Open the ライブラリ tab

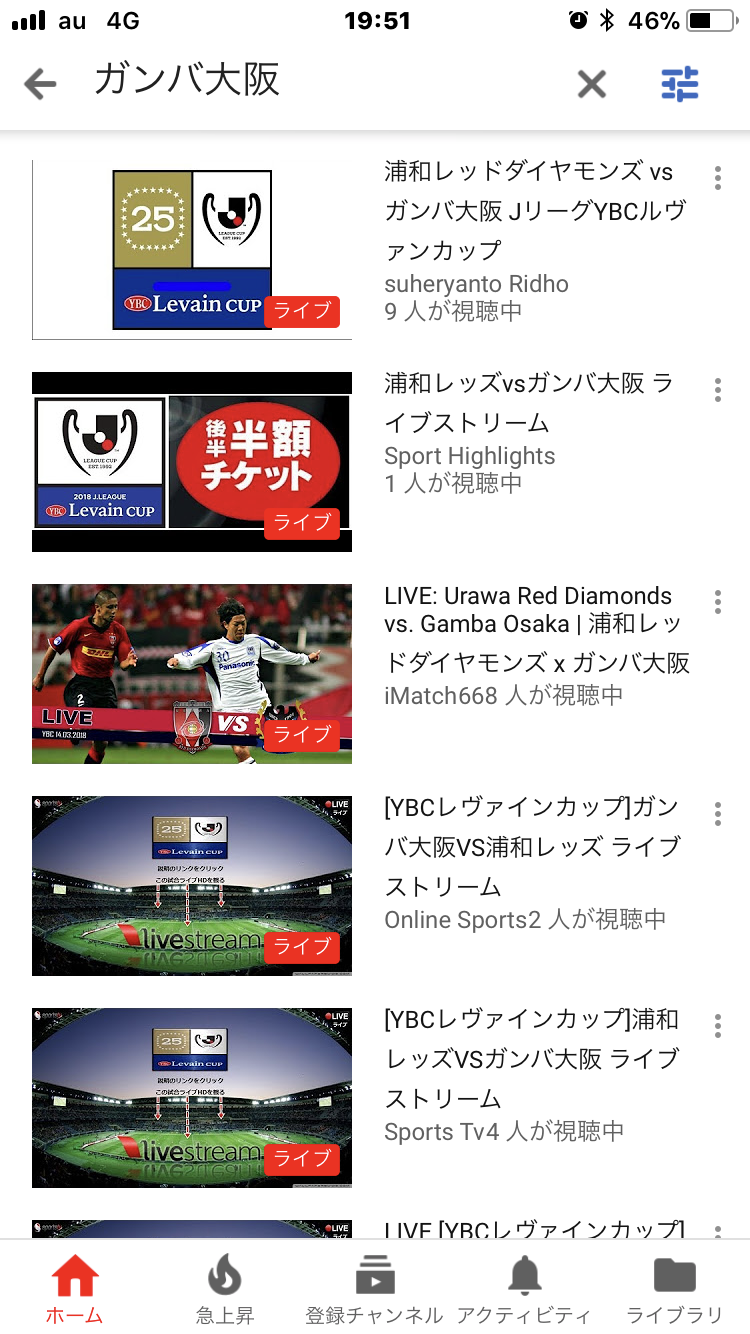pos(675,1288)
